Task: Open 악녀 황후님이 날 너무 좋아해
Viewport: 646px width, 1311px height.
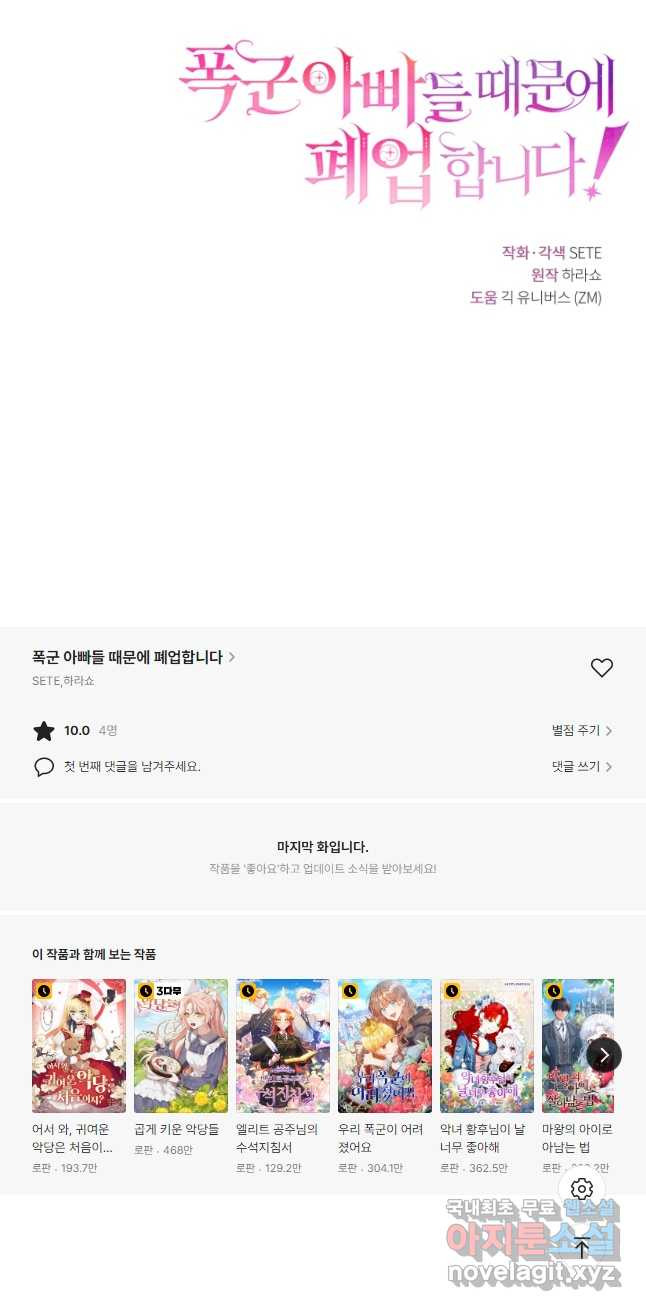Action: (x=487, y=1046)
